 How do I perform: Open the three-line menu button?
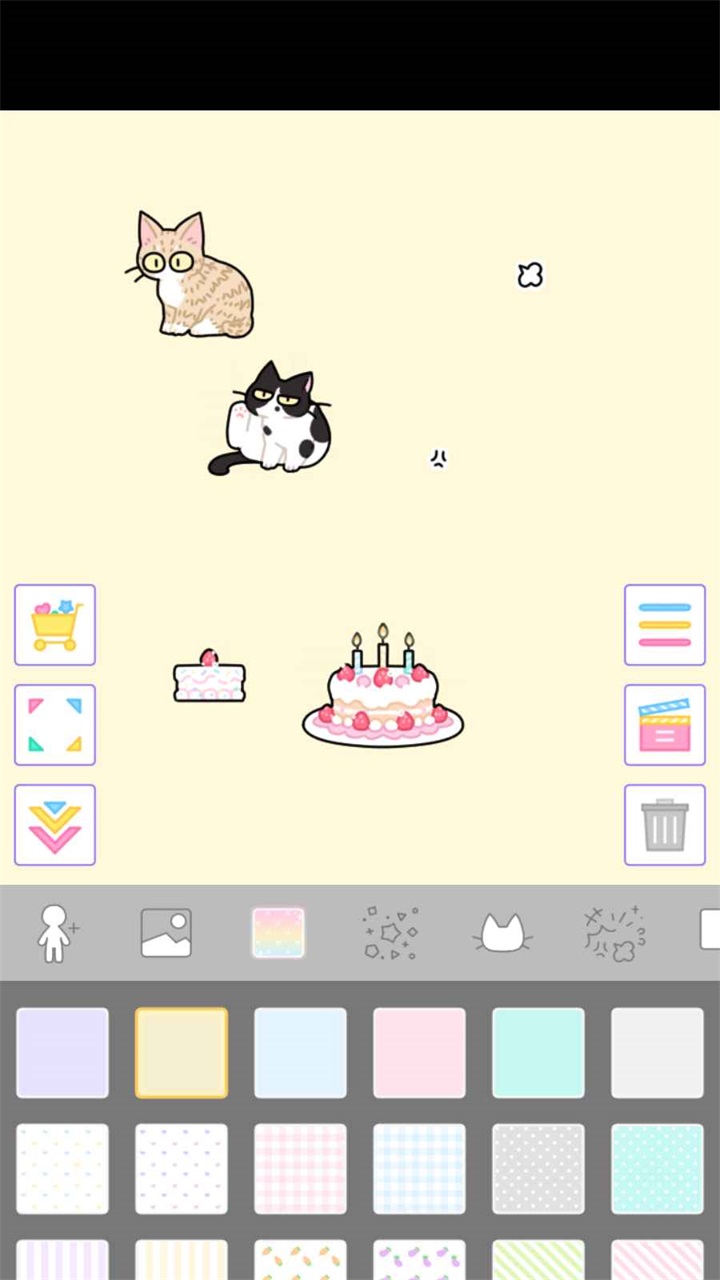click(x=665, y=625)
